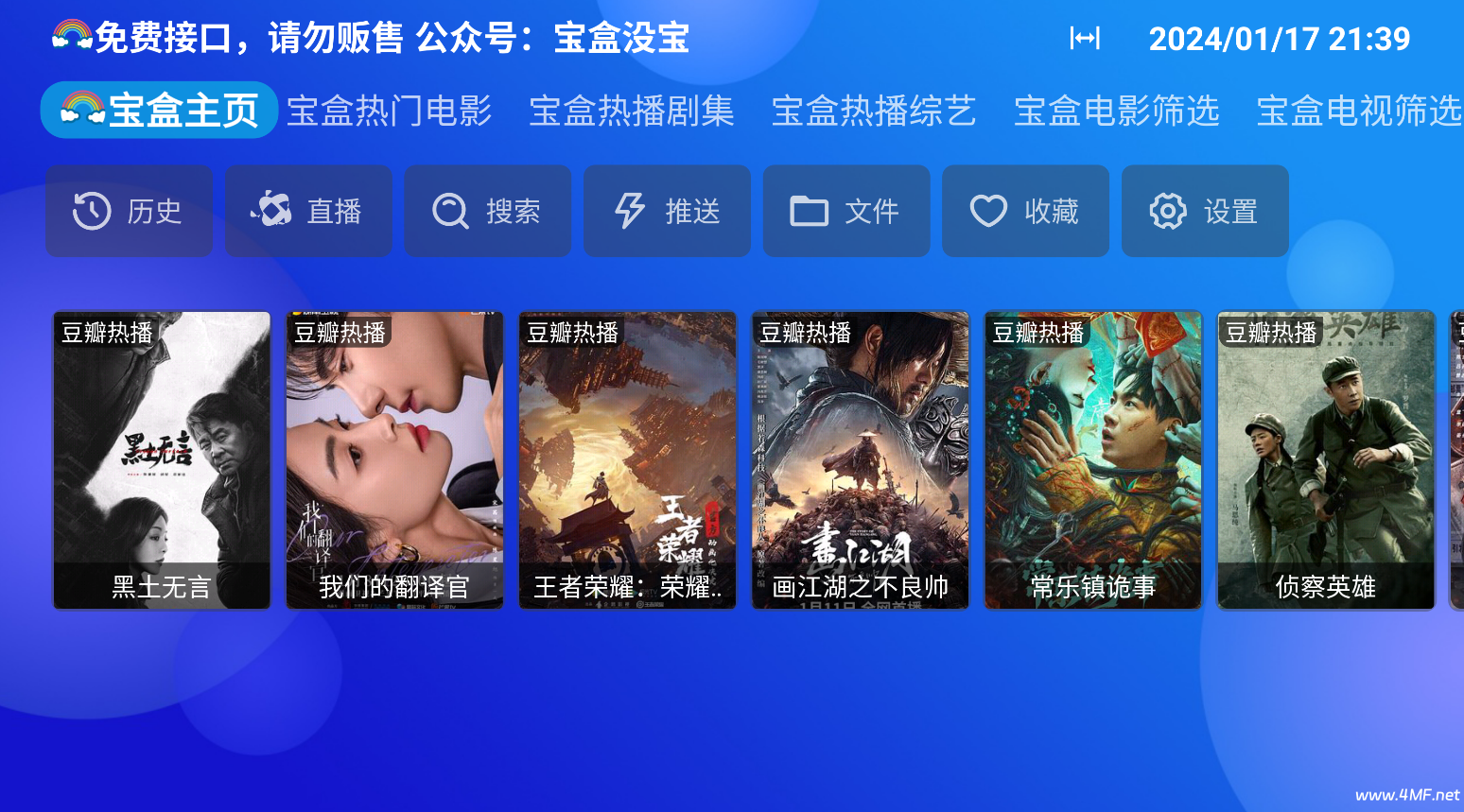
Task: Choose 画江湖之不良帅 from the list
Action: click(x=860, y=460)
